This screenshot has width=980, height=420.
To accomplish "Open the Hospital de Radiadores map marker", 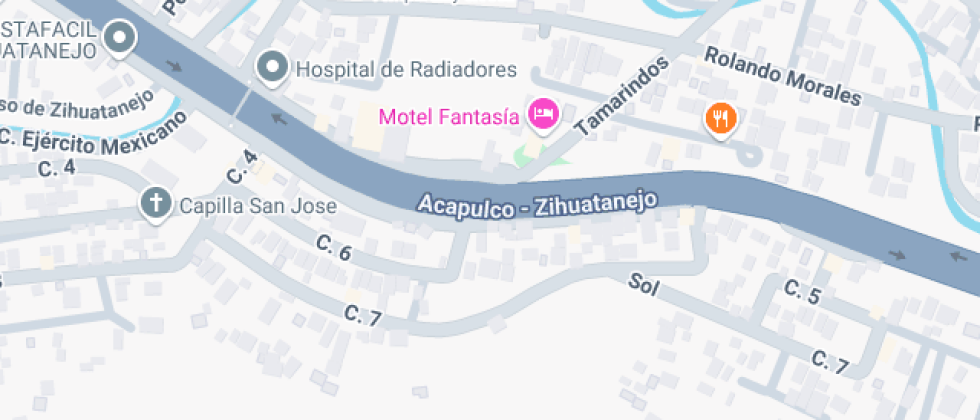I will coord(271,68).
